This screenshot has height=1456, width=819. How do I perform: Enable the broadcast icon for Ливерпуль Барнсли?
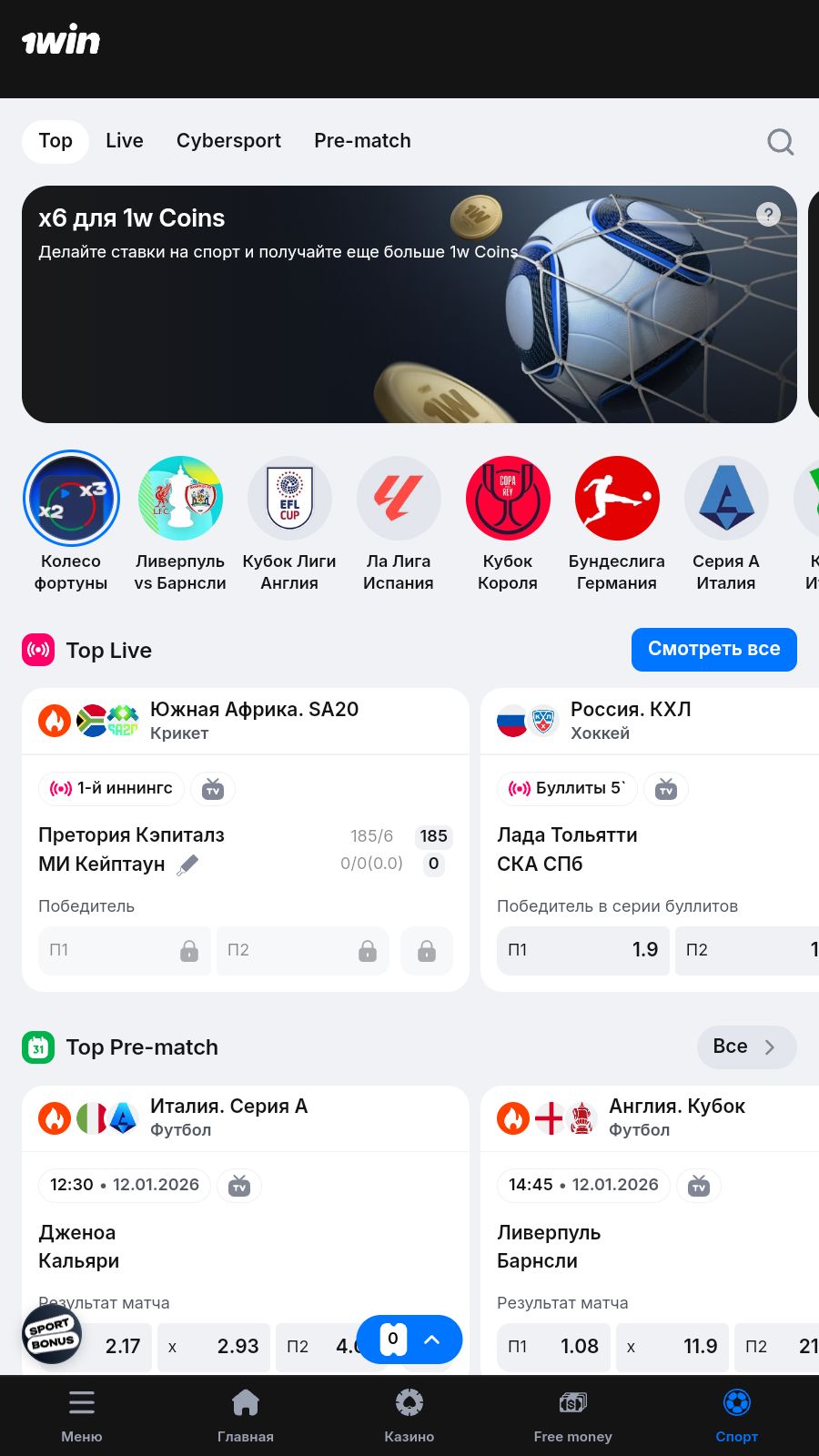click(x=697, y=1186)
